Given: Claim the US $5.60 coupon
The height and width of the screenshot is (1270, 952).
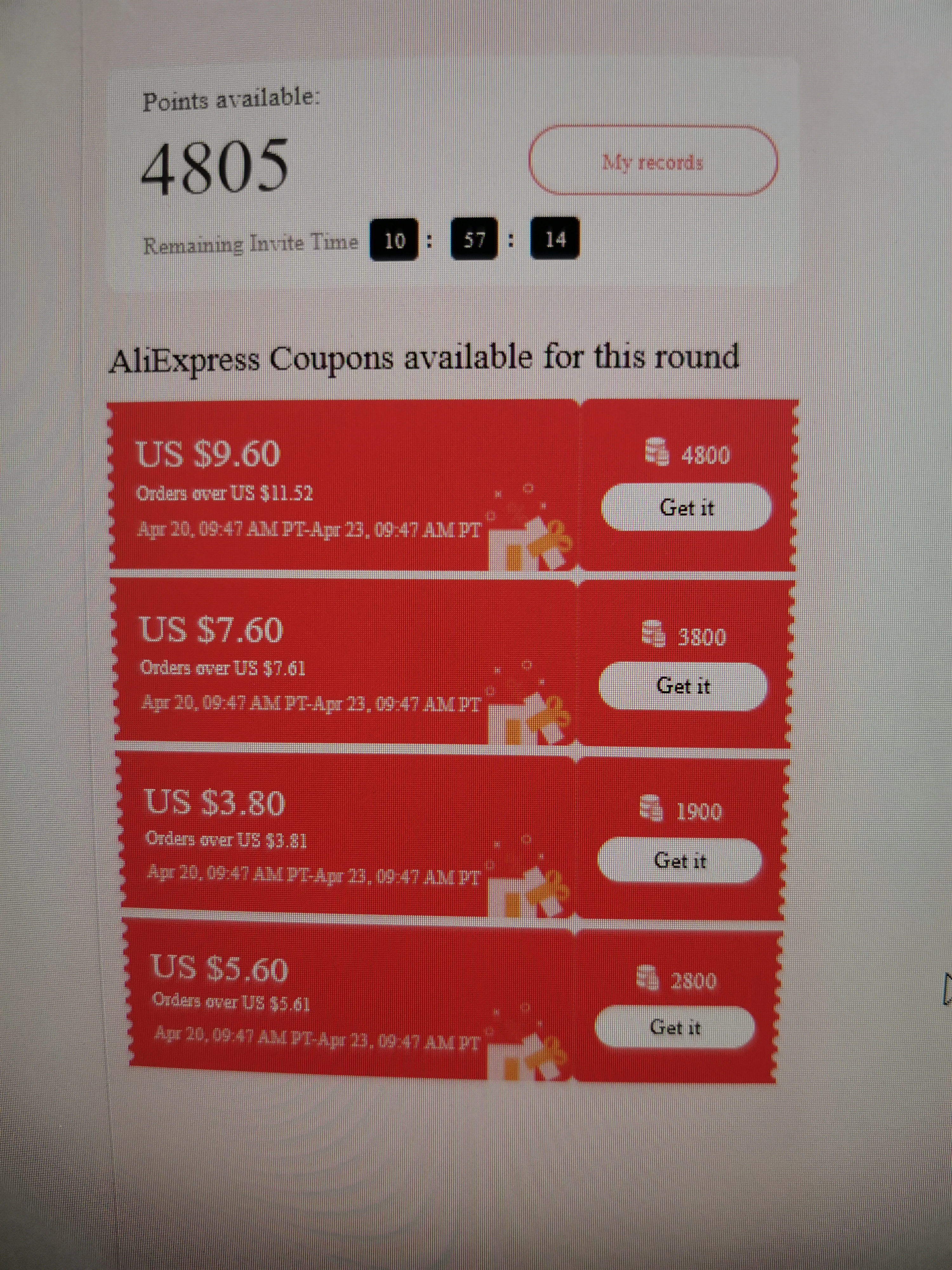Looking at the screenshot, I should click(x=675, y=1026).
